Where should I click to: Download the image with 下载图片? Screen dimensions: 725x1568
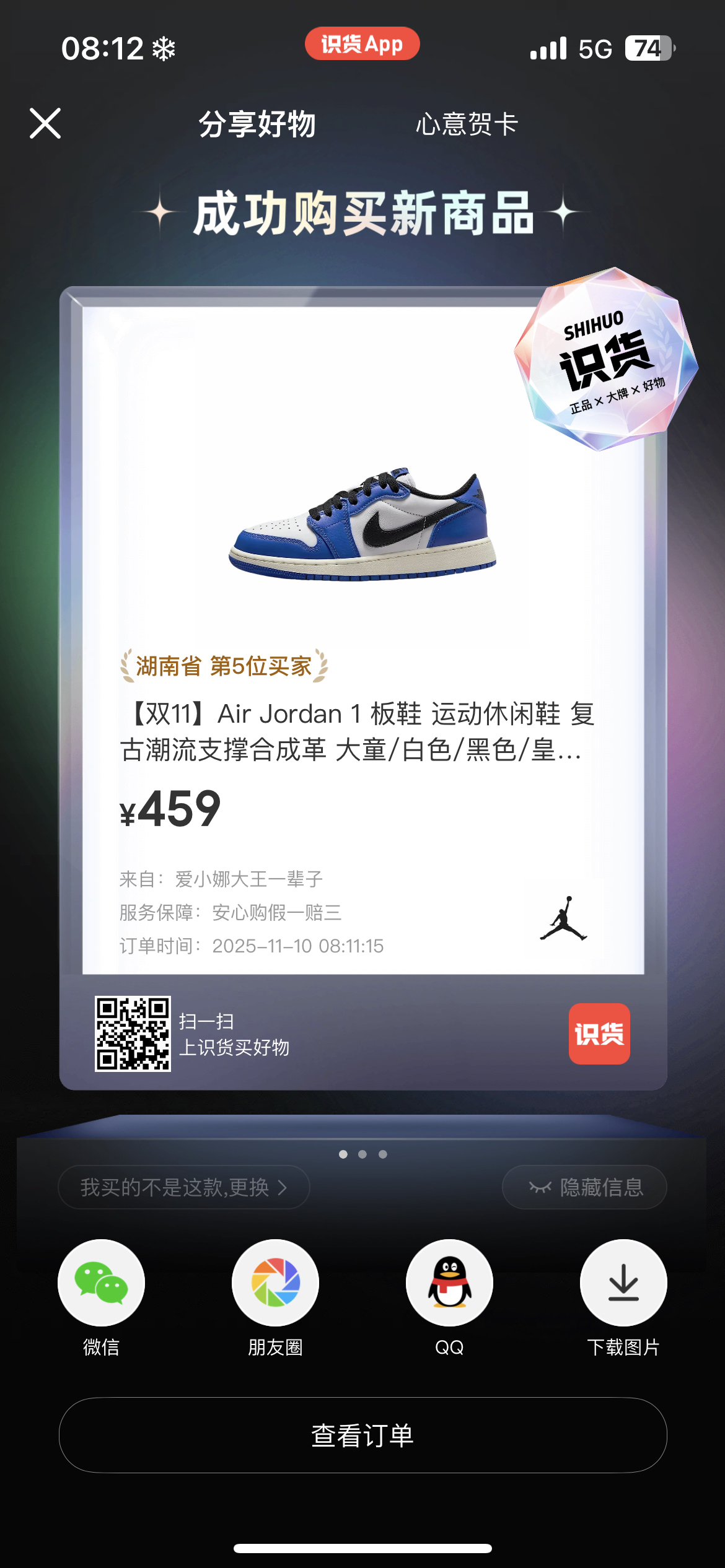pyautogui.click(x=623, y=1283)
